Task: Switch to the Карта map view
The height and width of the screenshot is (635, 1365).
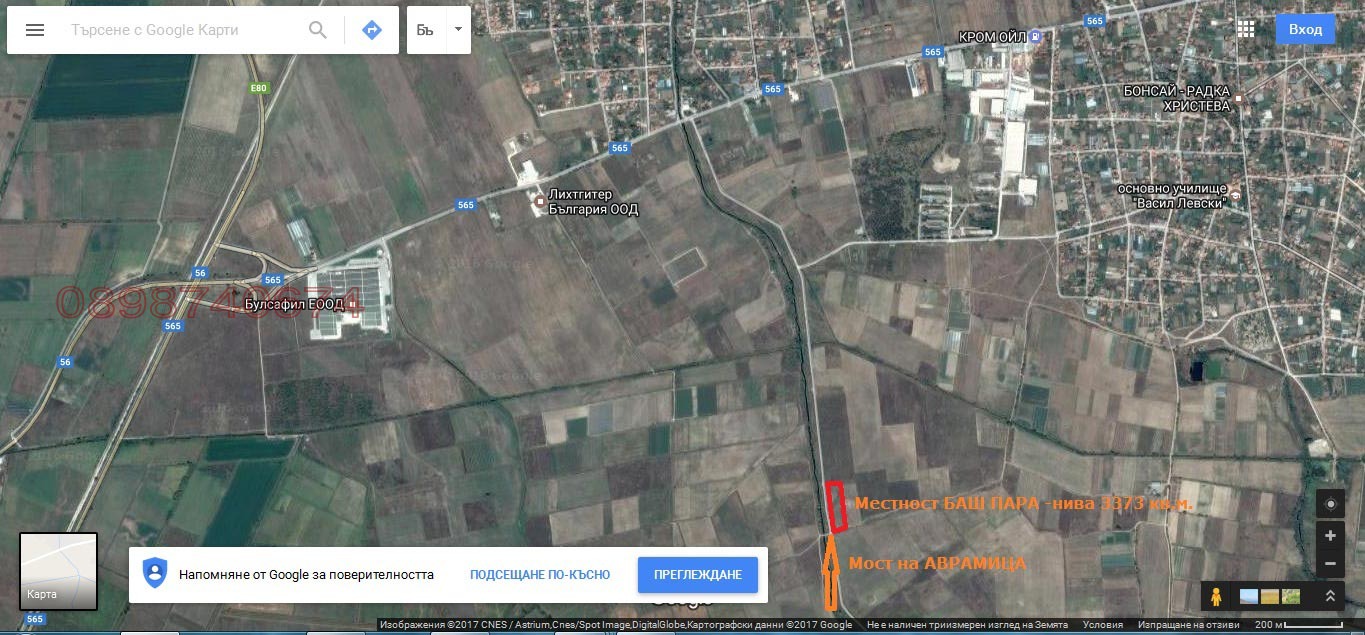Action: (58, 571)
